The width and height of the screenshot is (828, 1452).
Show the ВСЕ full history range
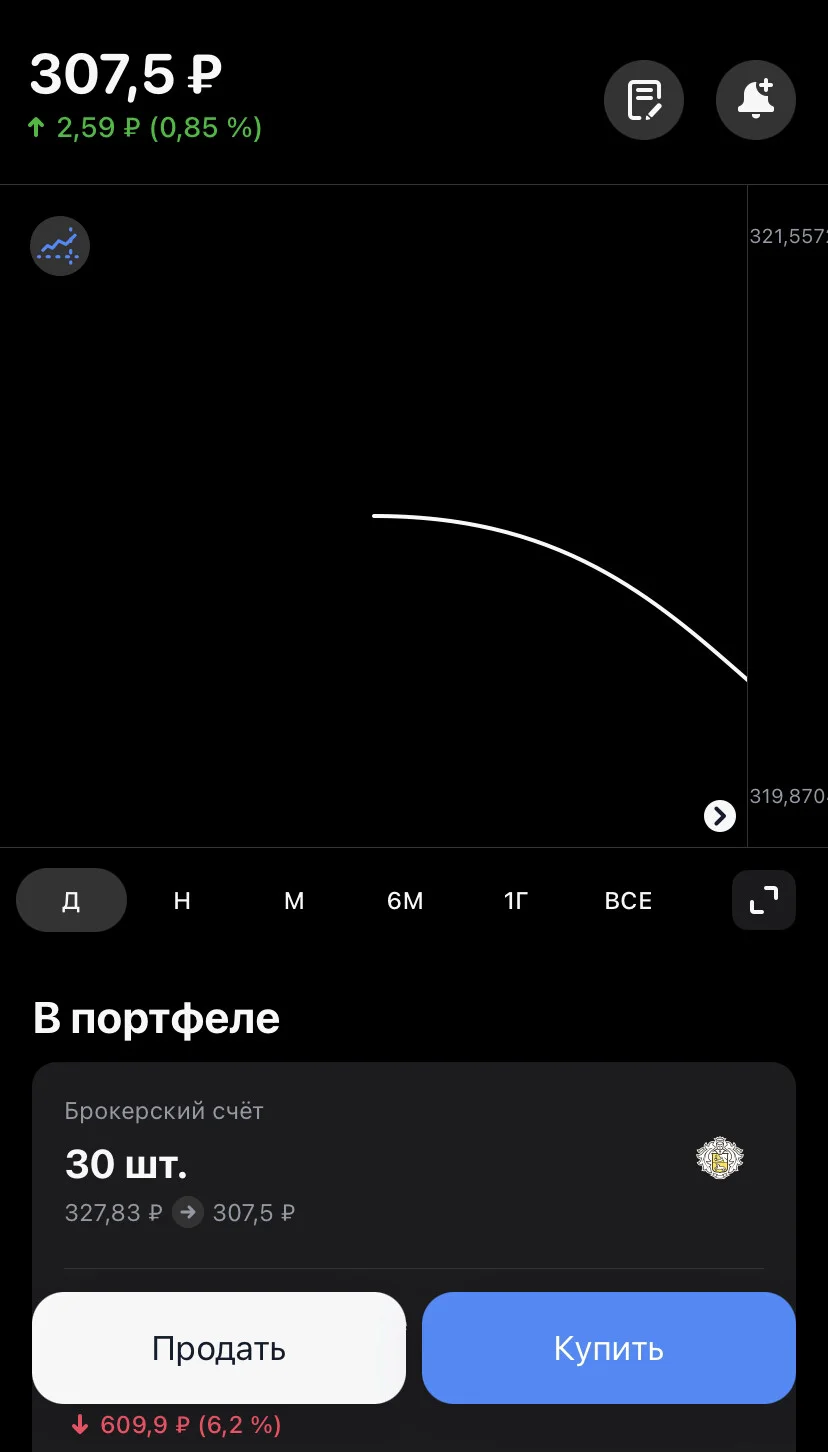click(x=628, y=900)
